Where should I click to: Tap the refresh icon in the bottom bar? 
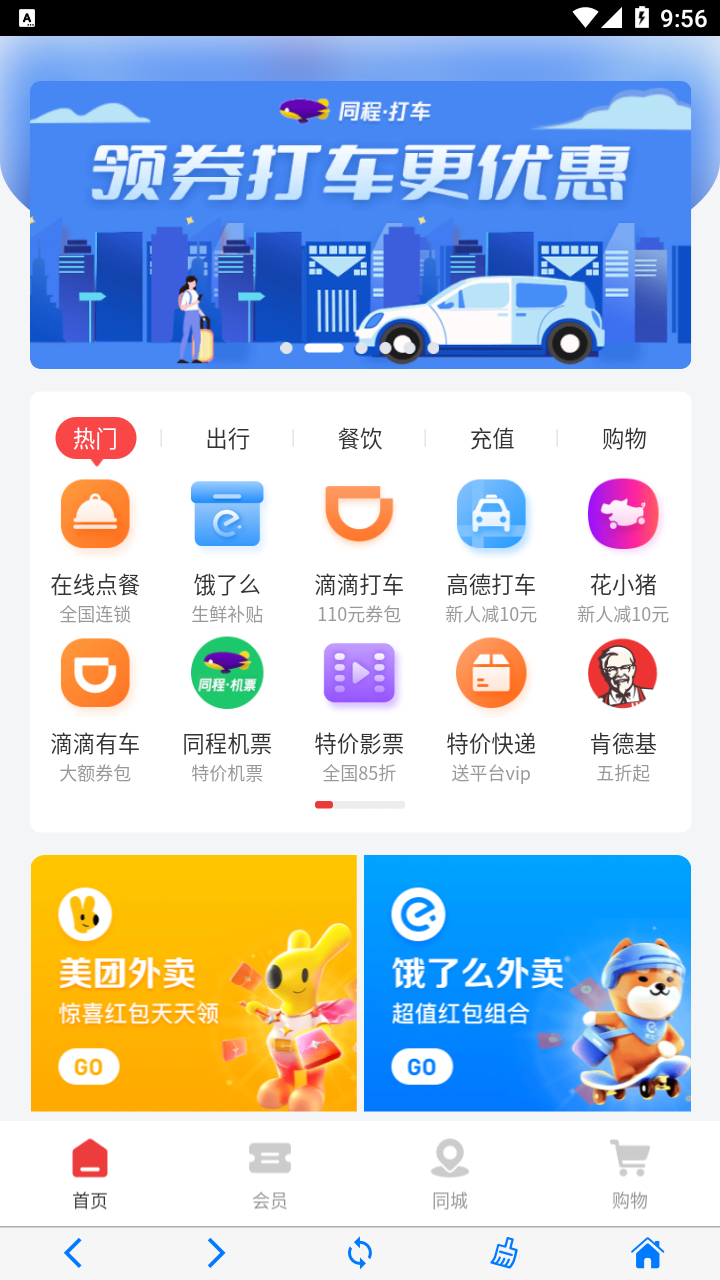(x=359, y=1252)
